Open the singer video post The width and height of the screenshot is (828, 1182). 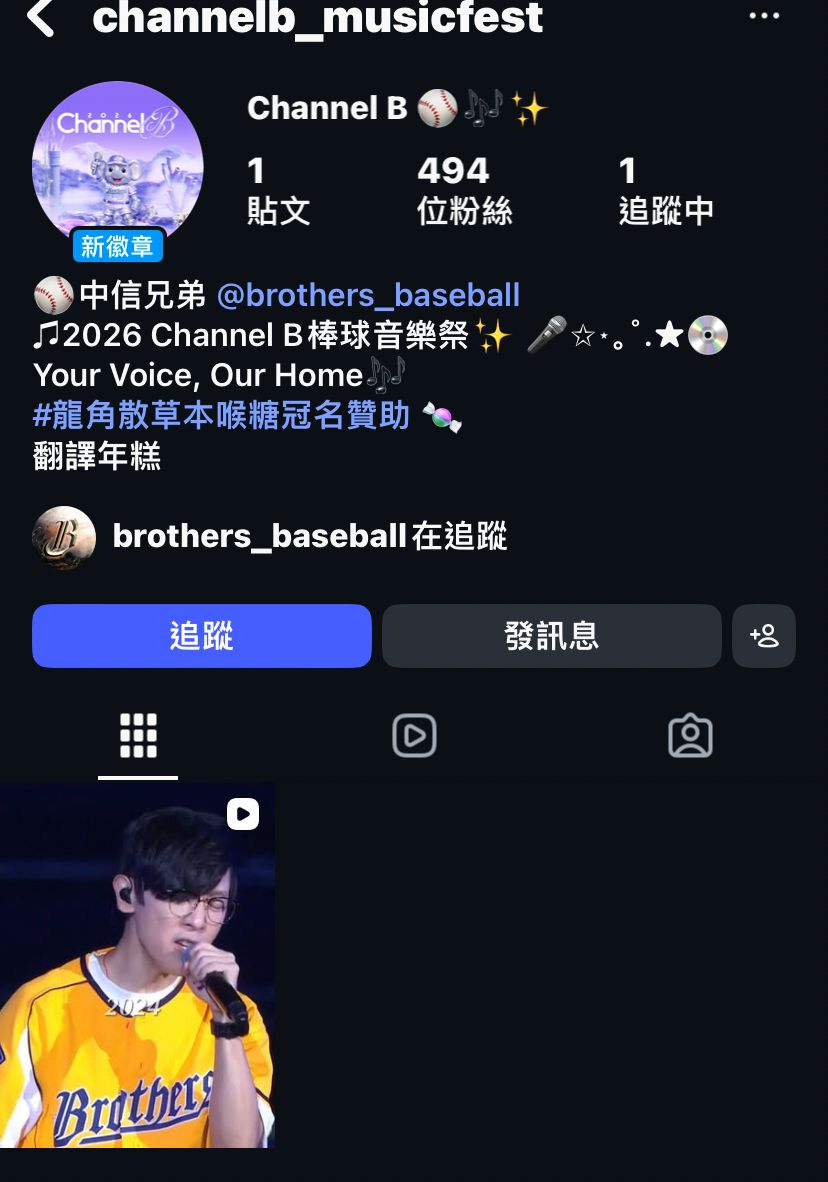(137, 965)
